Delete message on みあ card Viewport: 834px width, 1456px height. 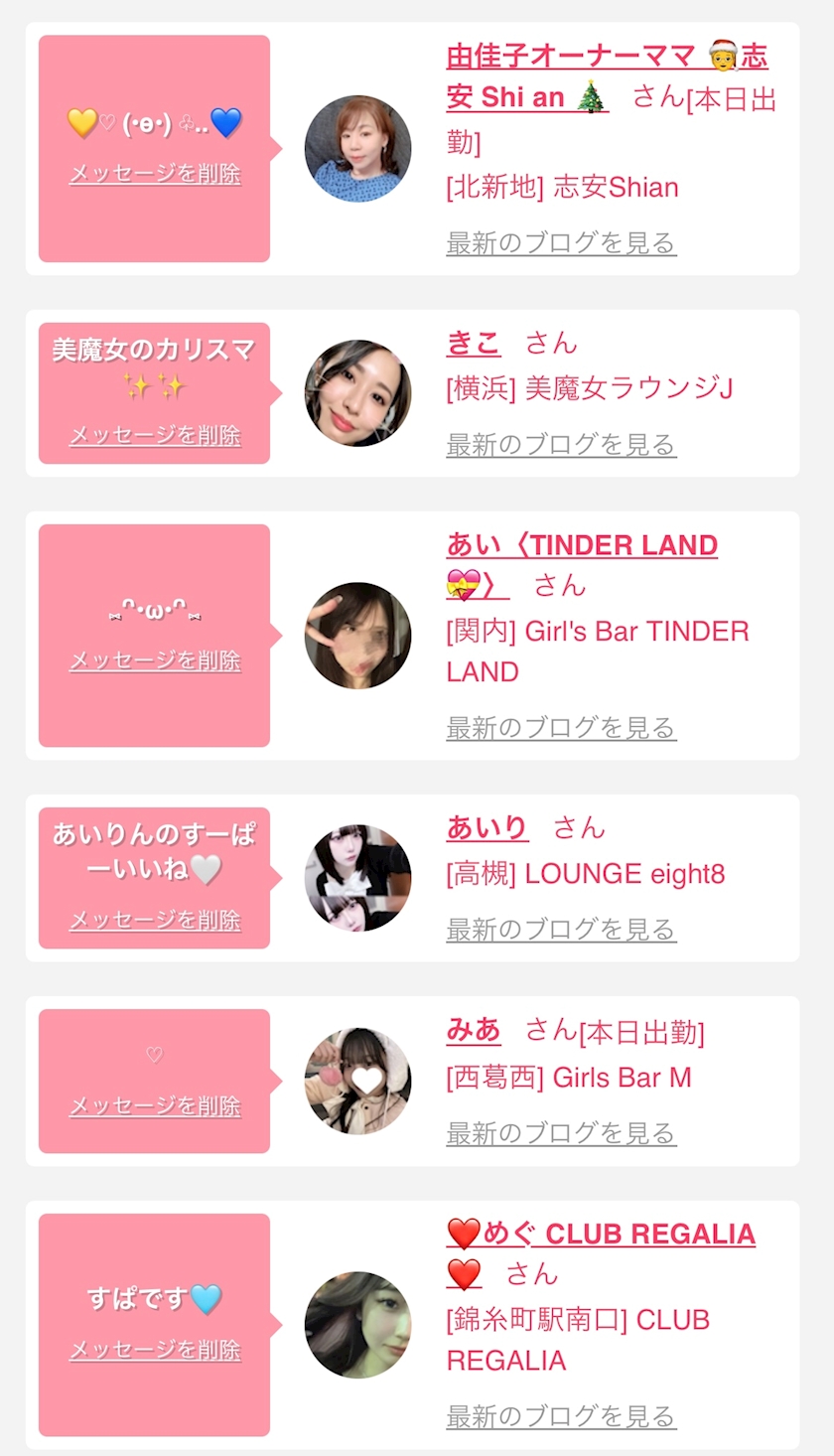155,1106
